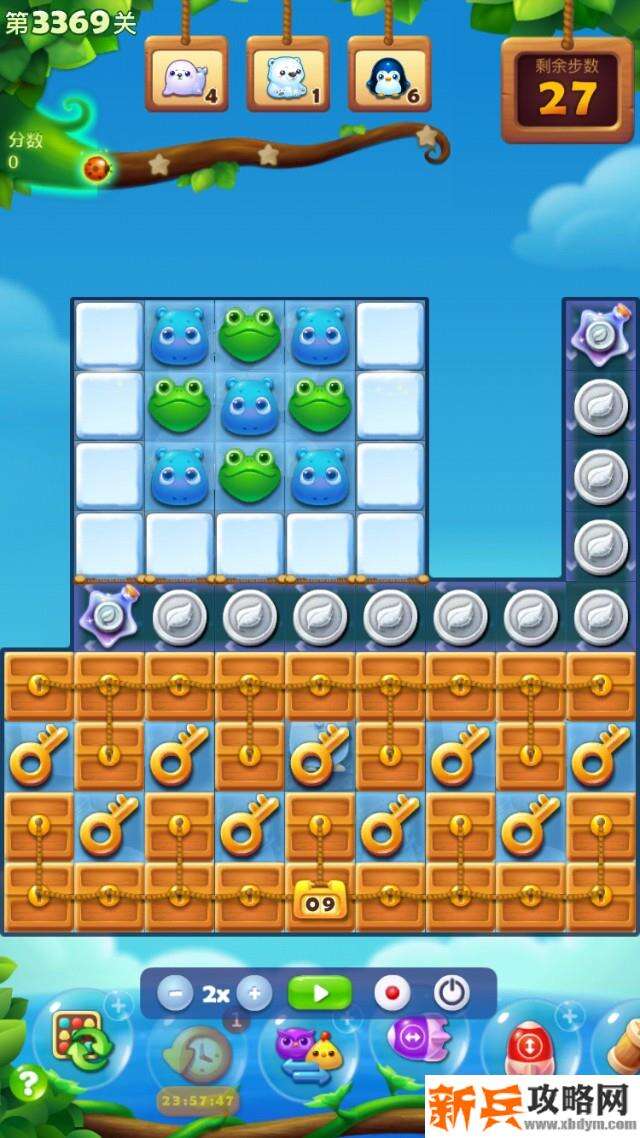Choose the purple horizontal-arrow booster

(416, 1040)
